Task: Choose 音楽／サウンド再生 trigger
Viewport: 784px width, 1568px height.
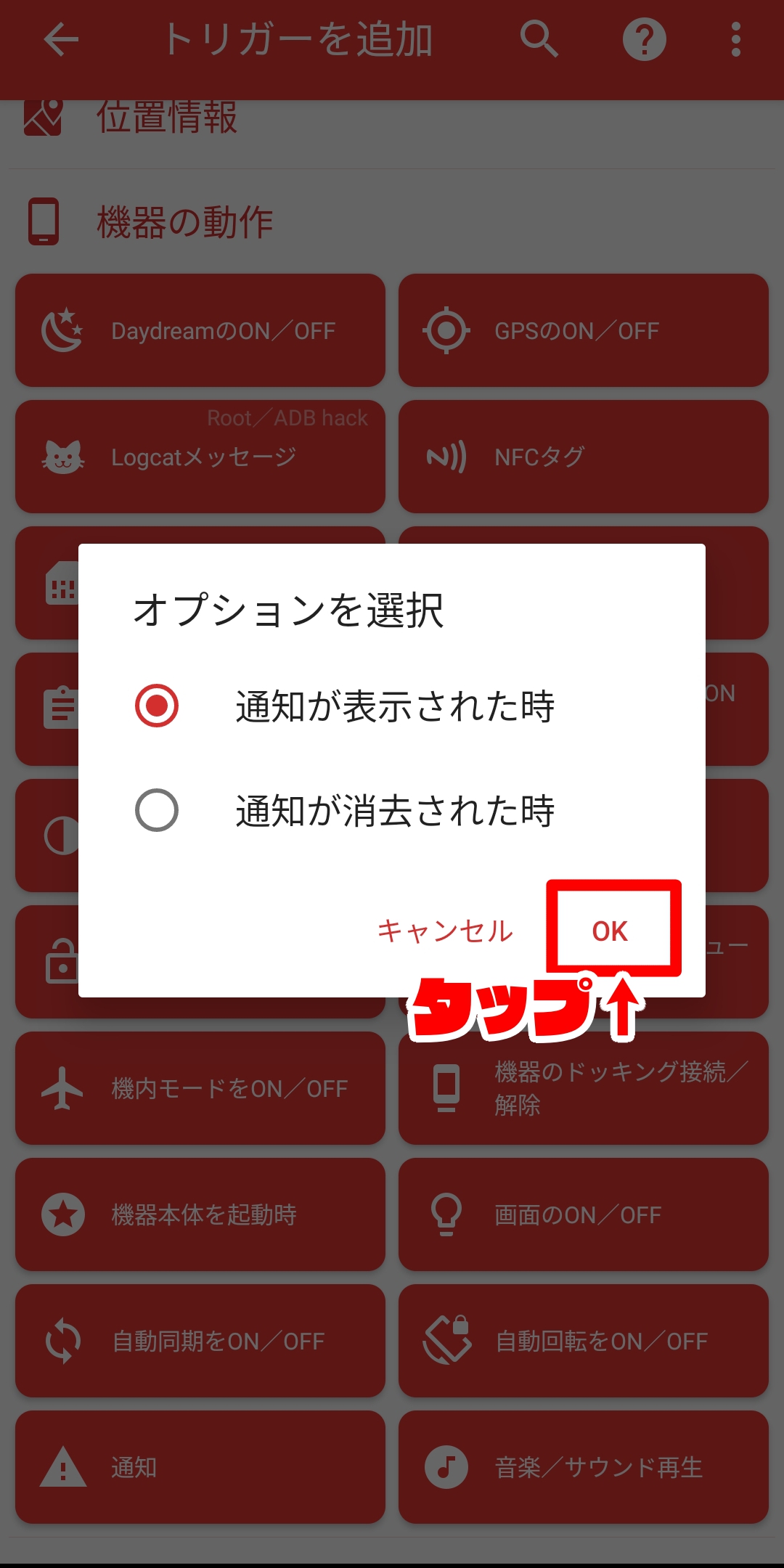Action: pyautogui.click(x=584, y=1467)
